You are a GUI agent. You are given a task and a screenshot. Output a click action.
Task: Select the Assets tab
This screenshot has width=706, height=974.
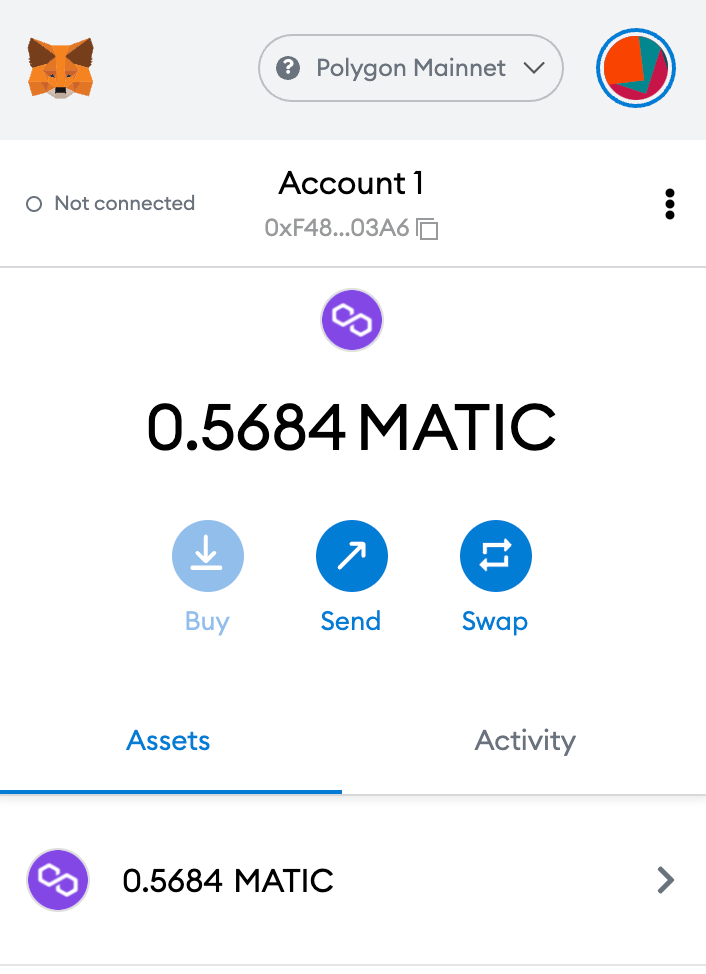[x=169, y=741]
